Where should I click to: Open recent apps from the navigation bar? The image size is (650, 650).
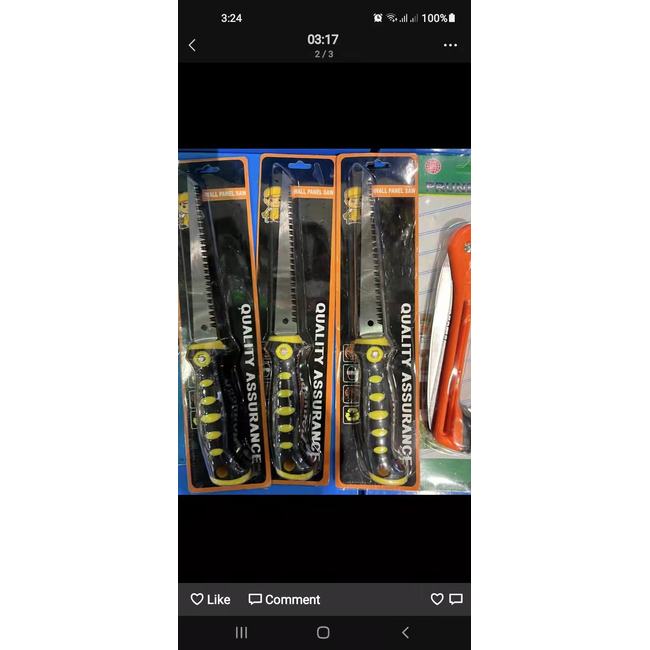click(241, 632)
